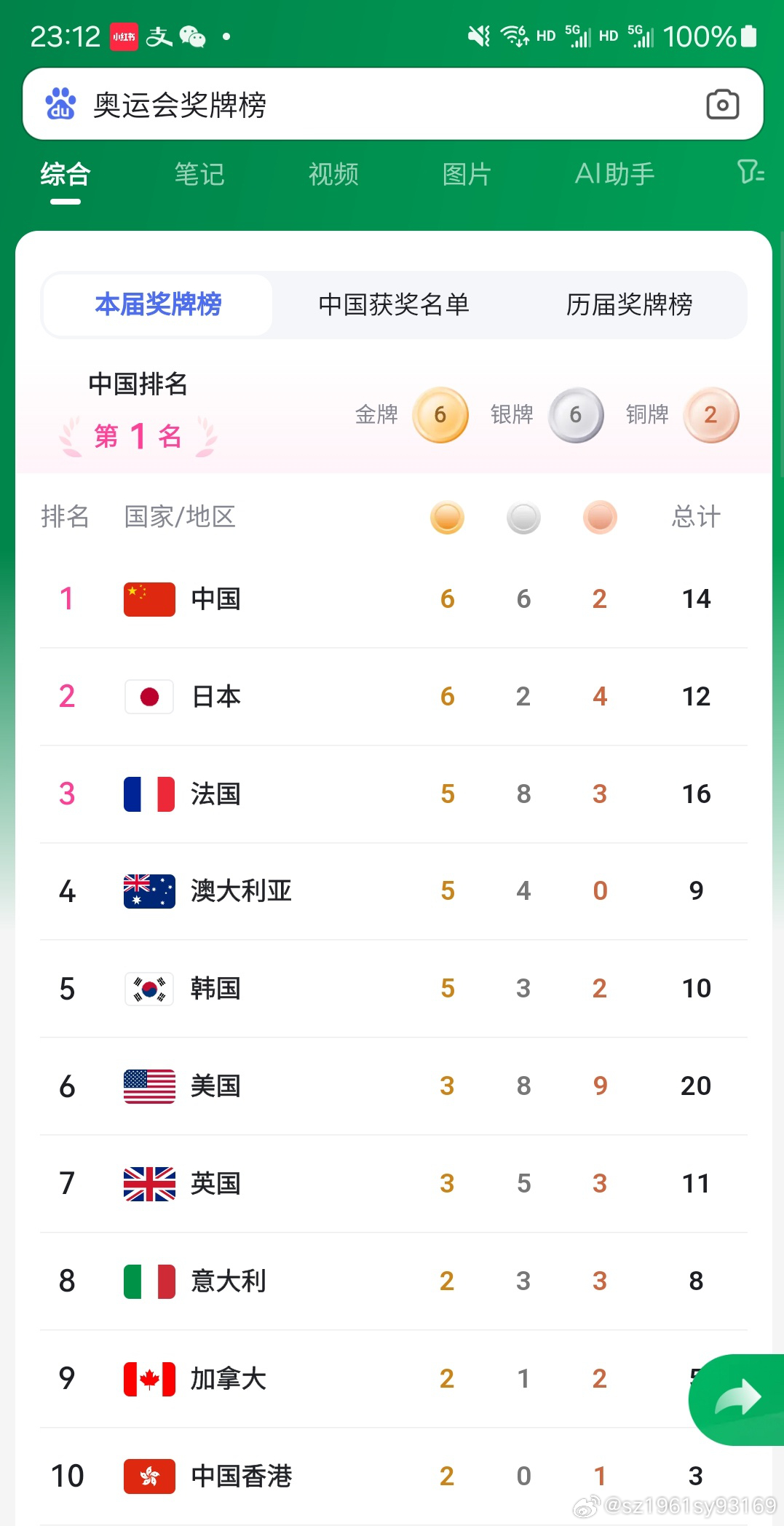Share using the green arrow button
784x1526 pixels.
coord(737,1399)
